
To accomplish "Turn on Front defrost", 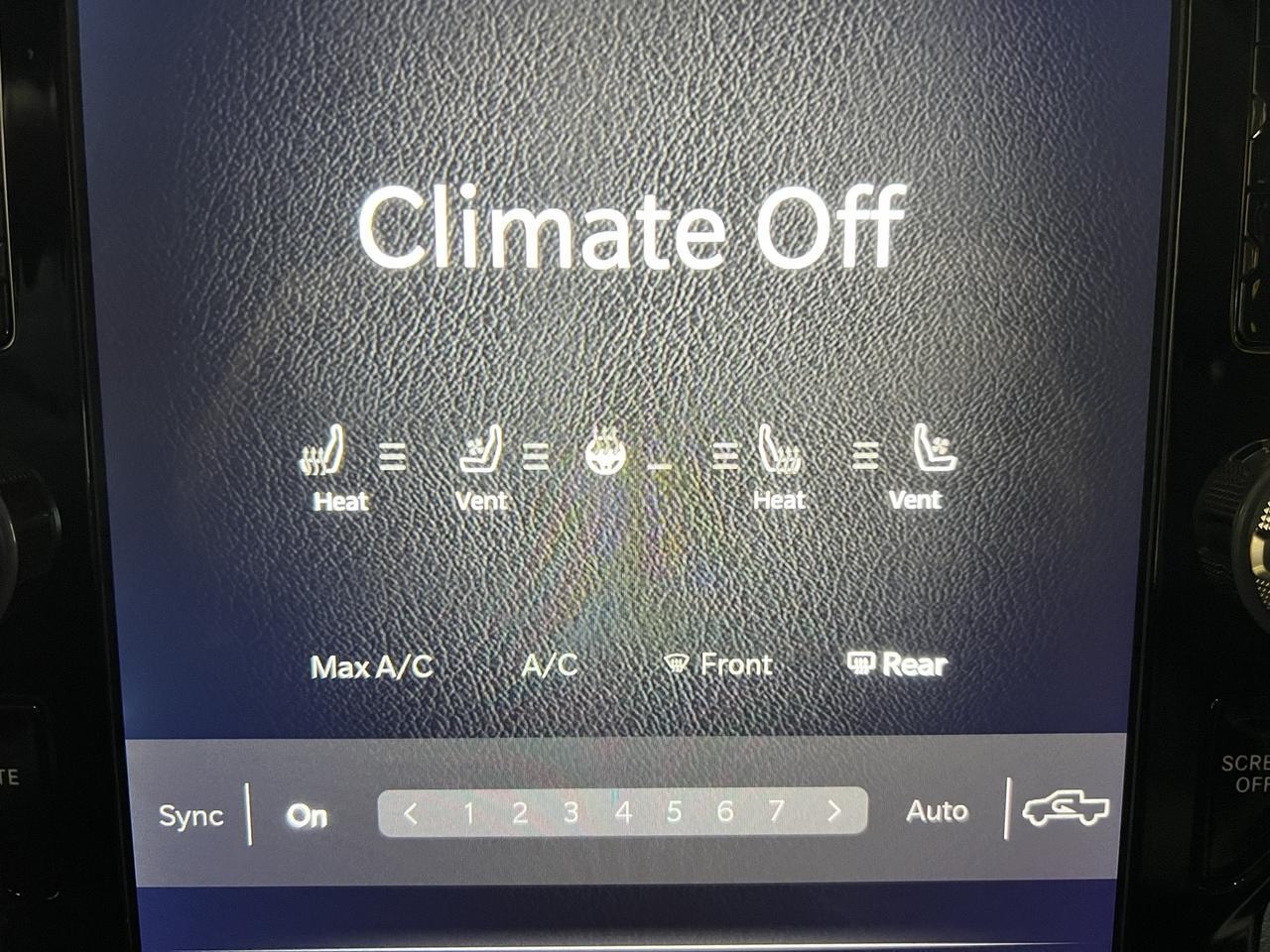I will click(718, 664).
